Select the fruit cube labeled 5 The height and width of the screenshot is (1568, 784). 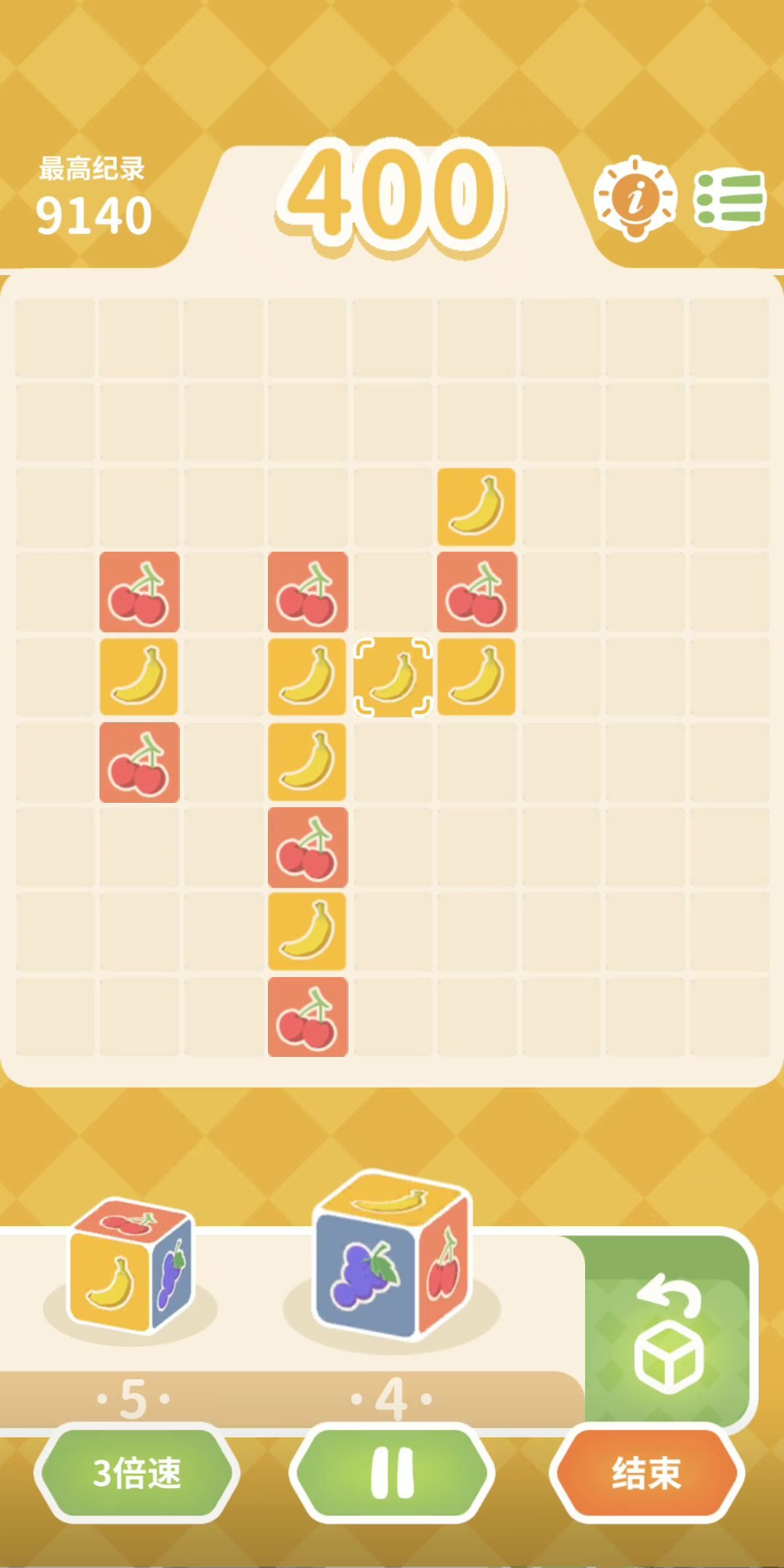(131, 1267)
